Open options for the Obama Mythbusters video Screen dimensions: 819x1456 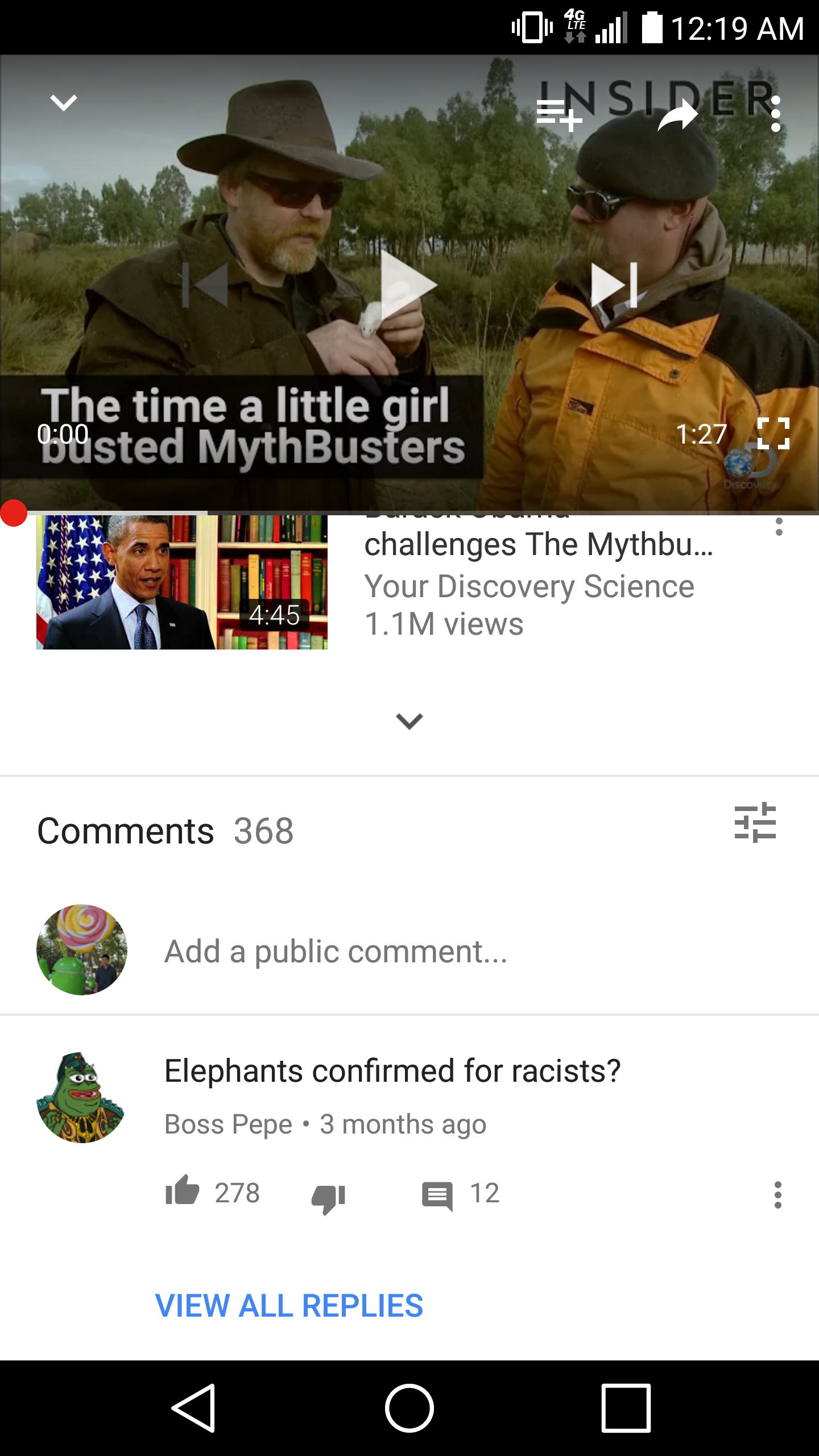pyautogui.click(x=779, y=527)
